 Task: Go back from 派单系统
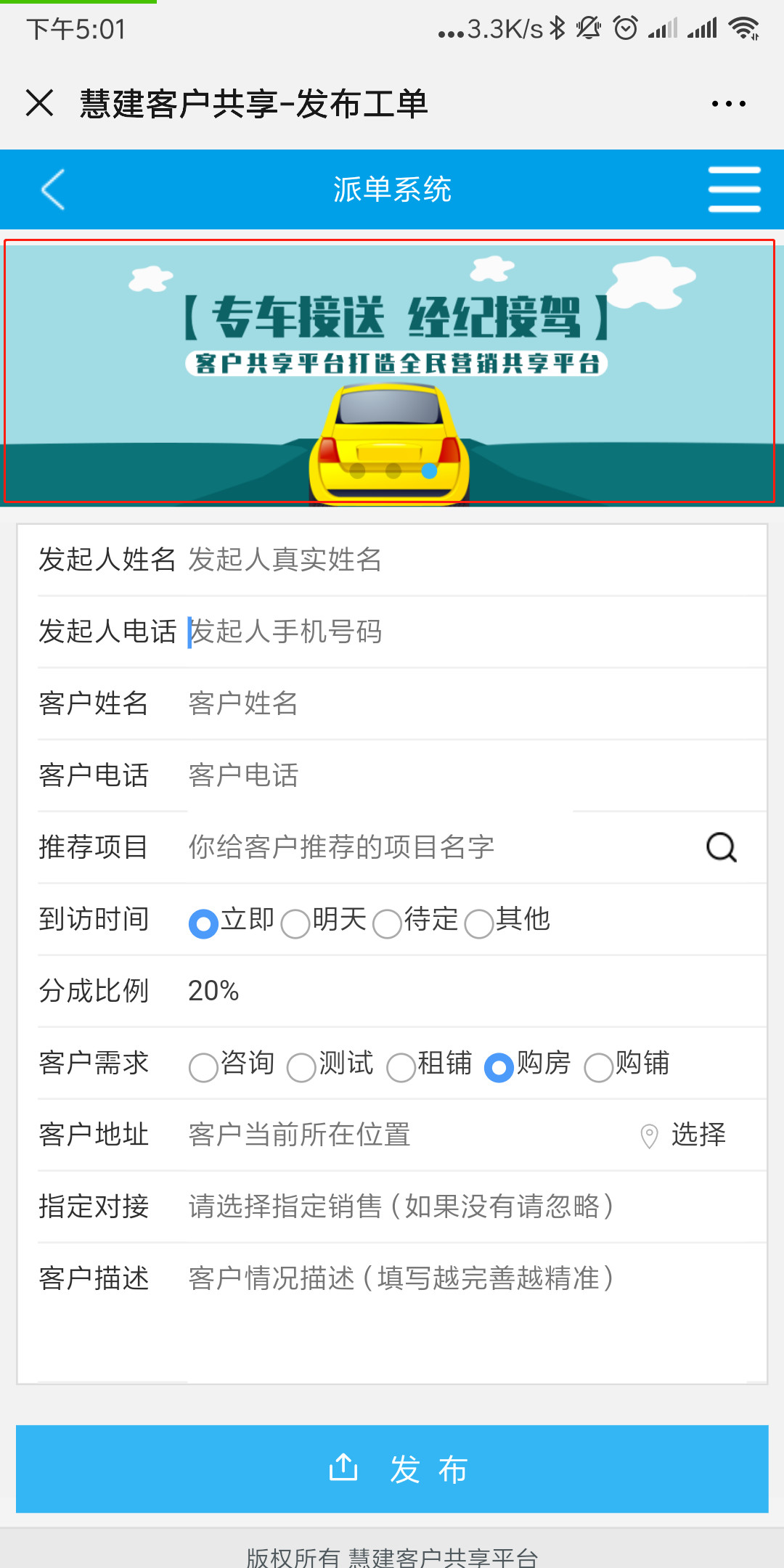tap(53, 189)
